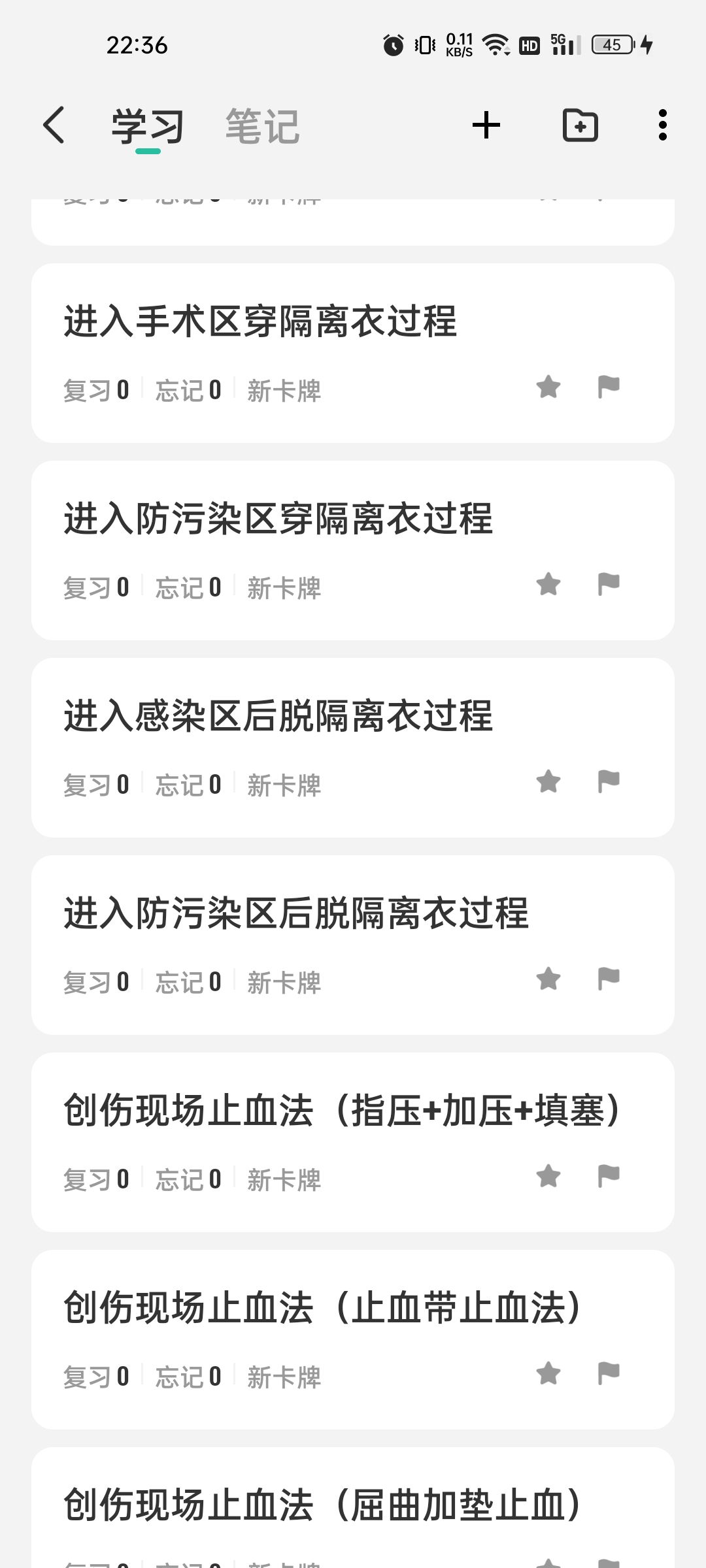Add a new card with plus icon
The width and height of the screenshot is (706, 1568).
pos(486,125)
